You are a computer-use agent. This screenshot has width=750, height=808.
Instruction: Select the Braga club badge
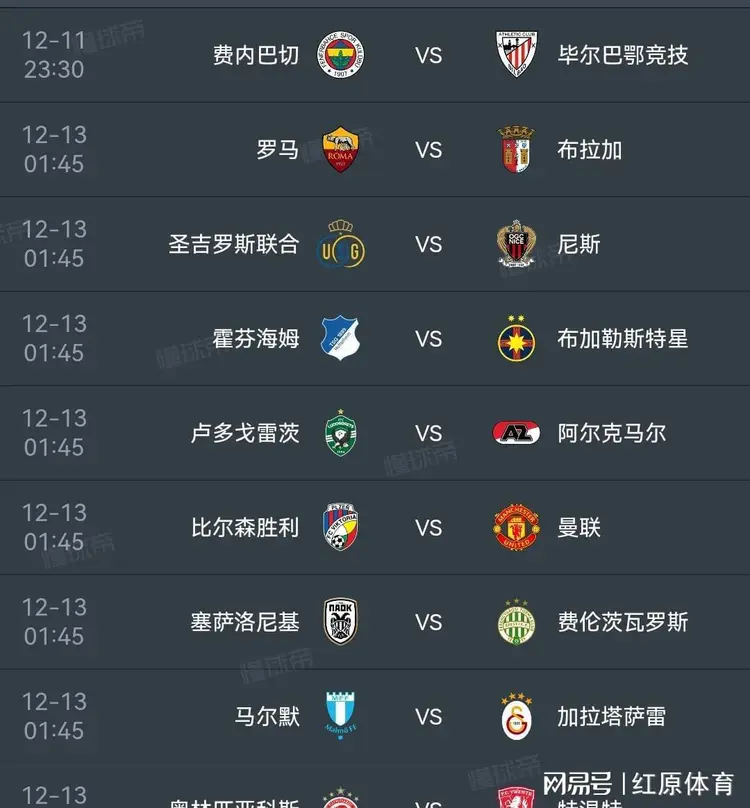(x=516, y=150)
